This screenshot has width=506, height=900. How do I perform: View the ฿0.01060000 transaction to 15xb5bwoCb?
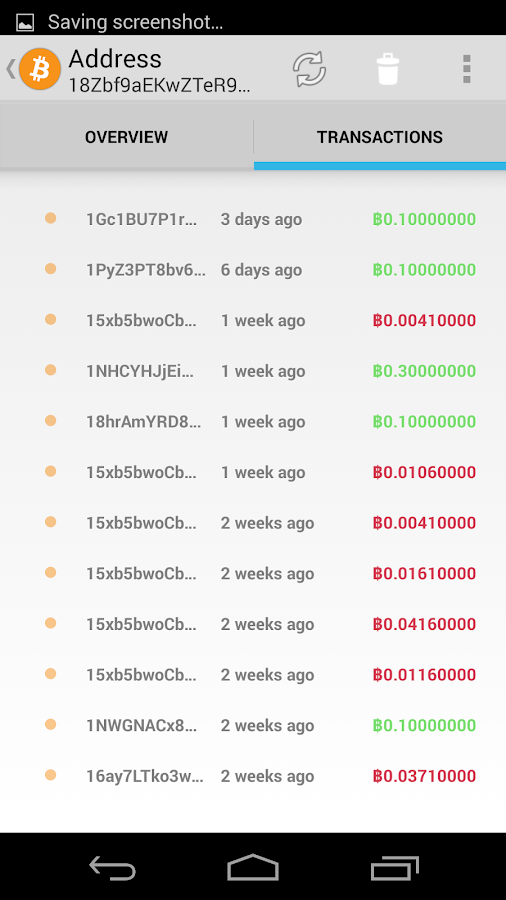point(253,472)
